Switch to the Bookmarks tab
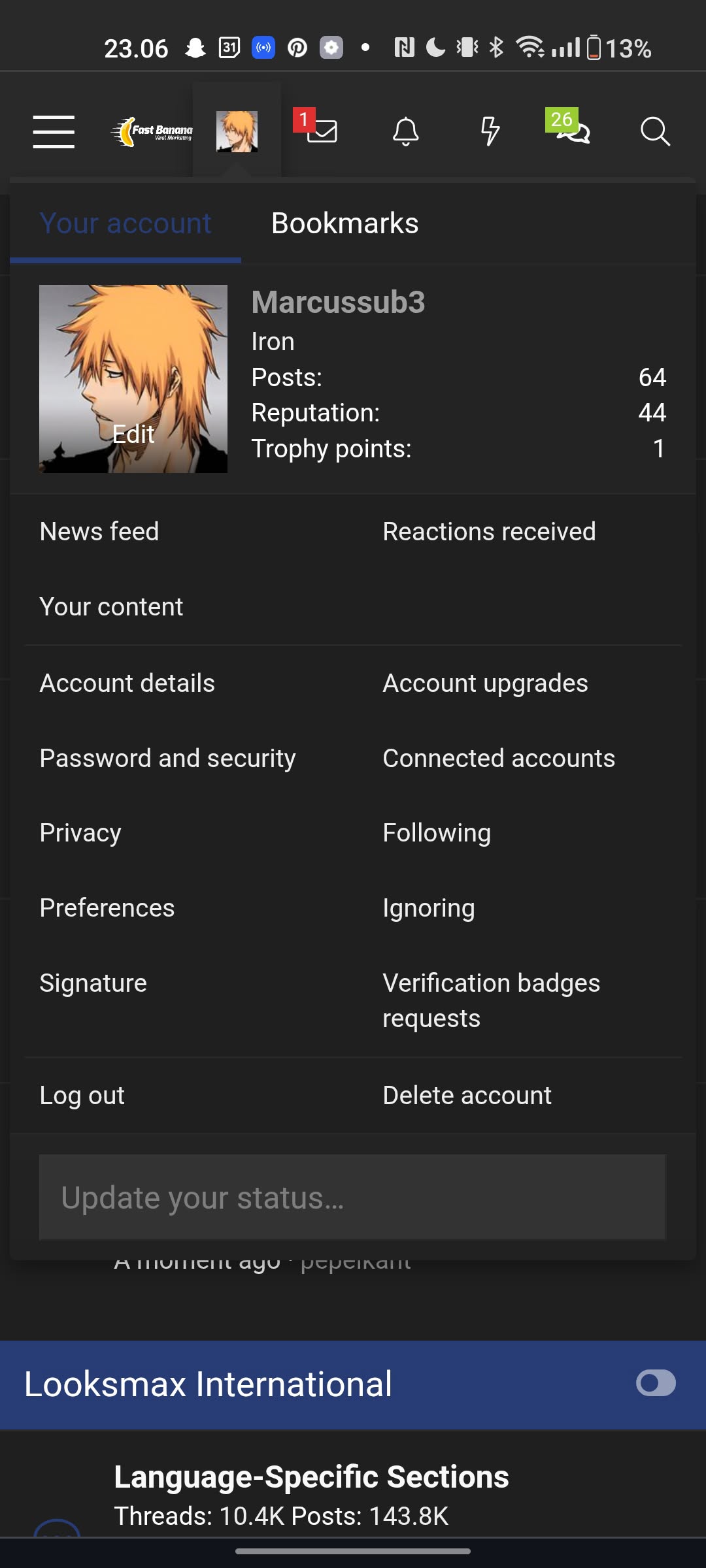 (x=345, y=223)
